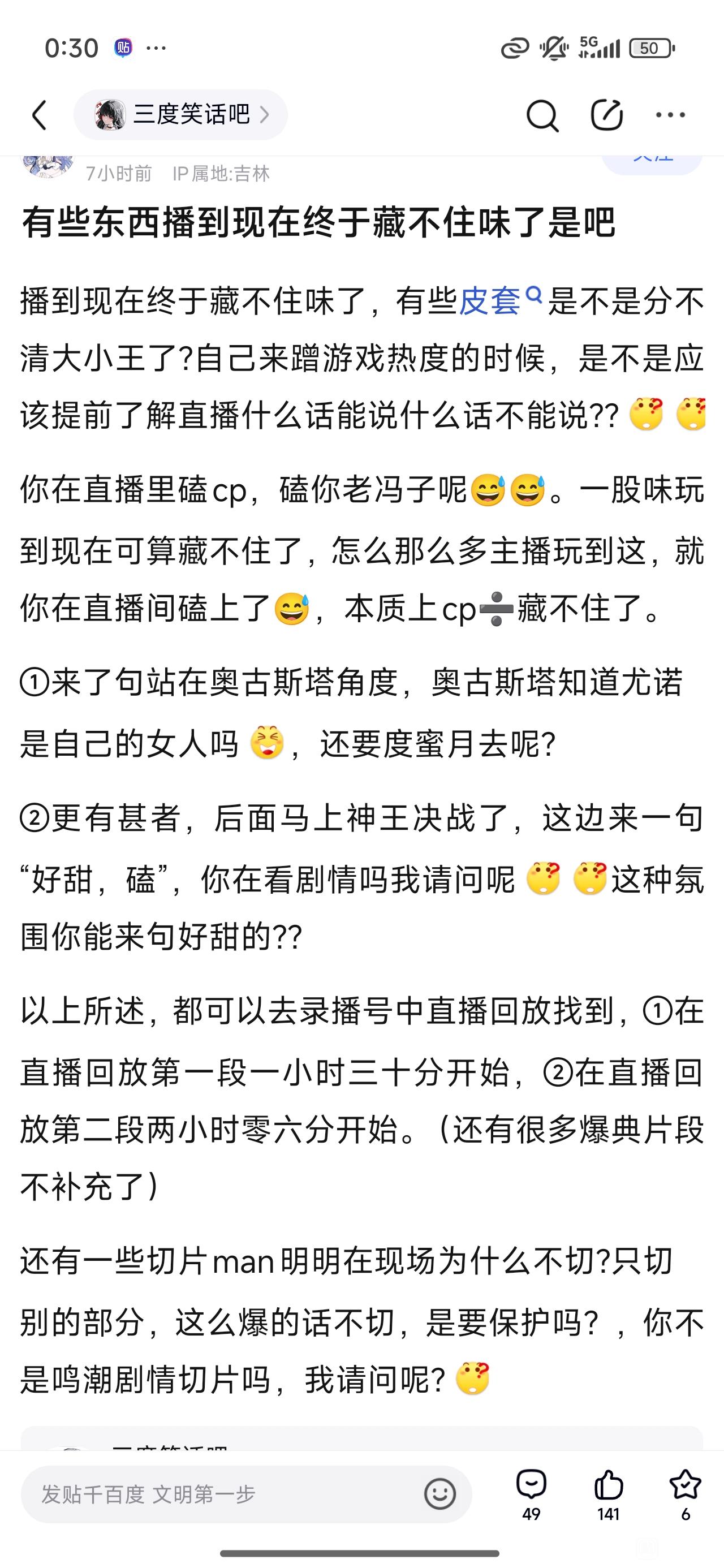Compose a new post with the edit icon

coord(606,114)
